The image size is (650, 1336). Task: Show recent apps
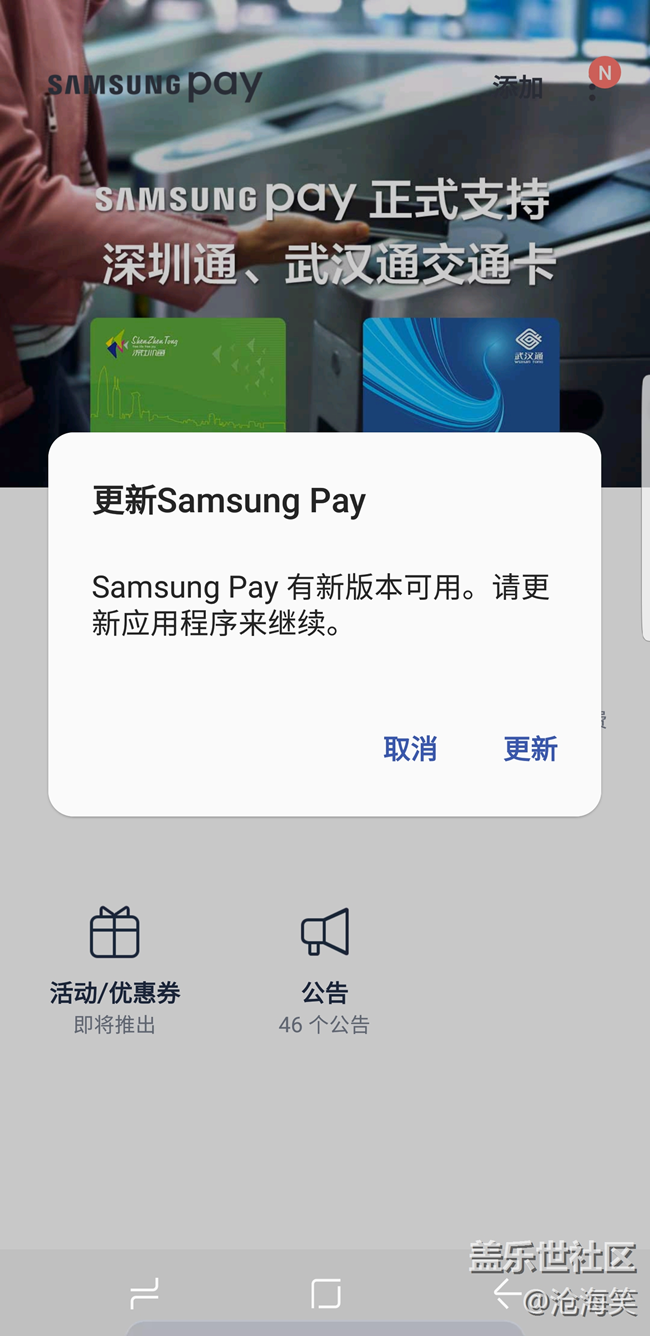(x=144, y=1294)
